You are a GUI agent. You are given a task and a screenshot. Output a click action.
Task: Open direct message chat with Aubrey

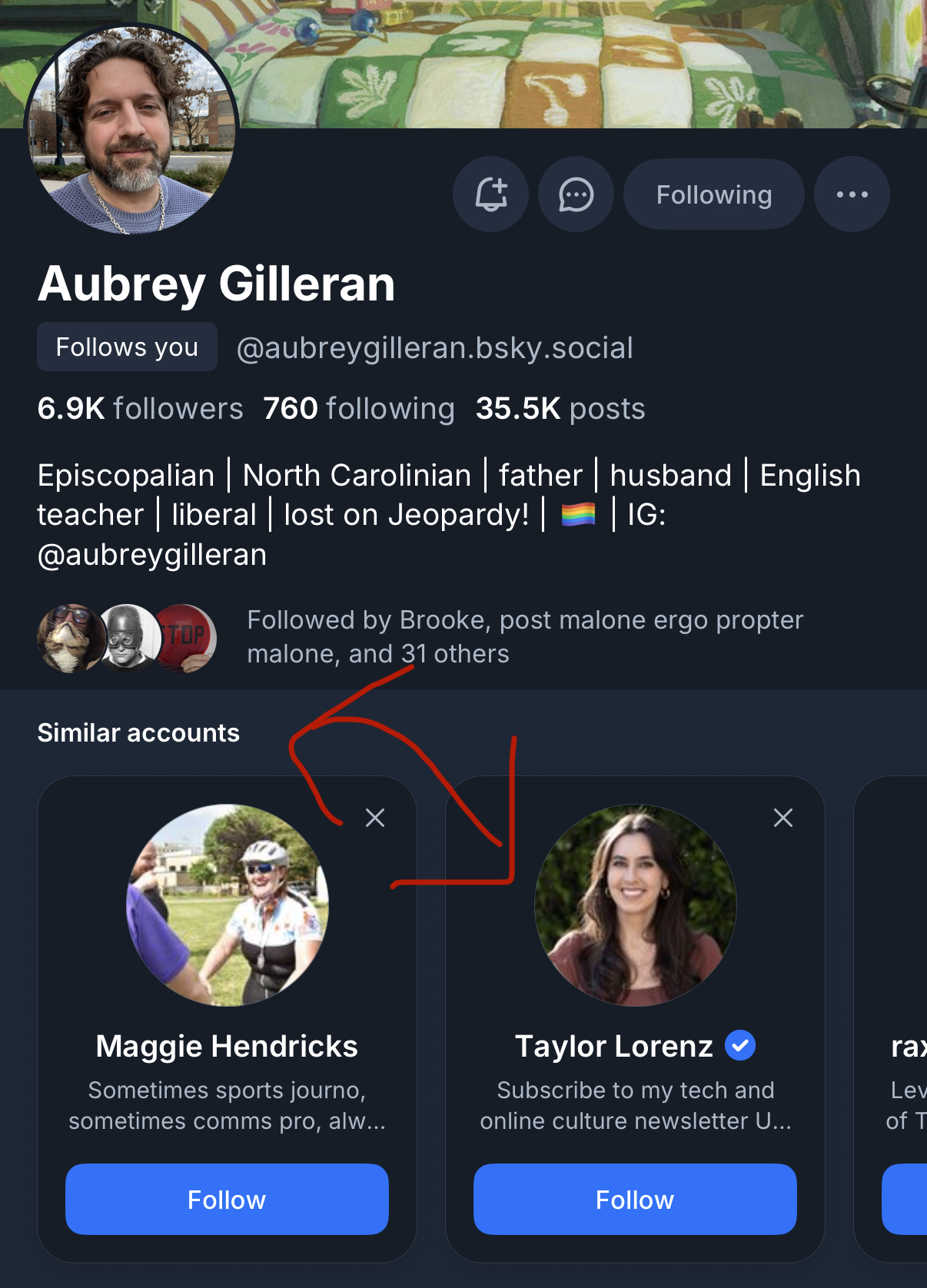pos(576,194)
